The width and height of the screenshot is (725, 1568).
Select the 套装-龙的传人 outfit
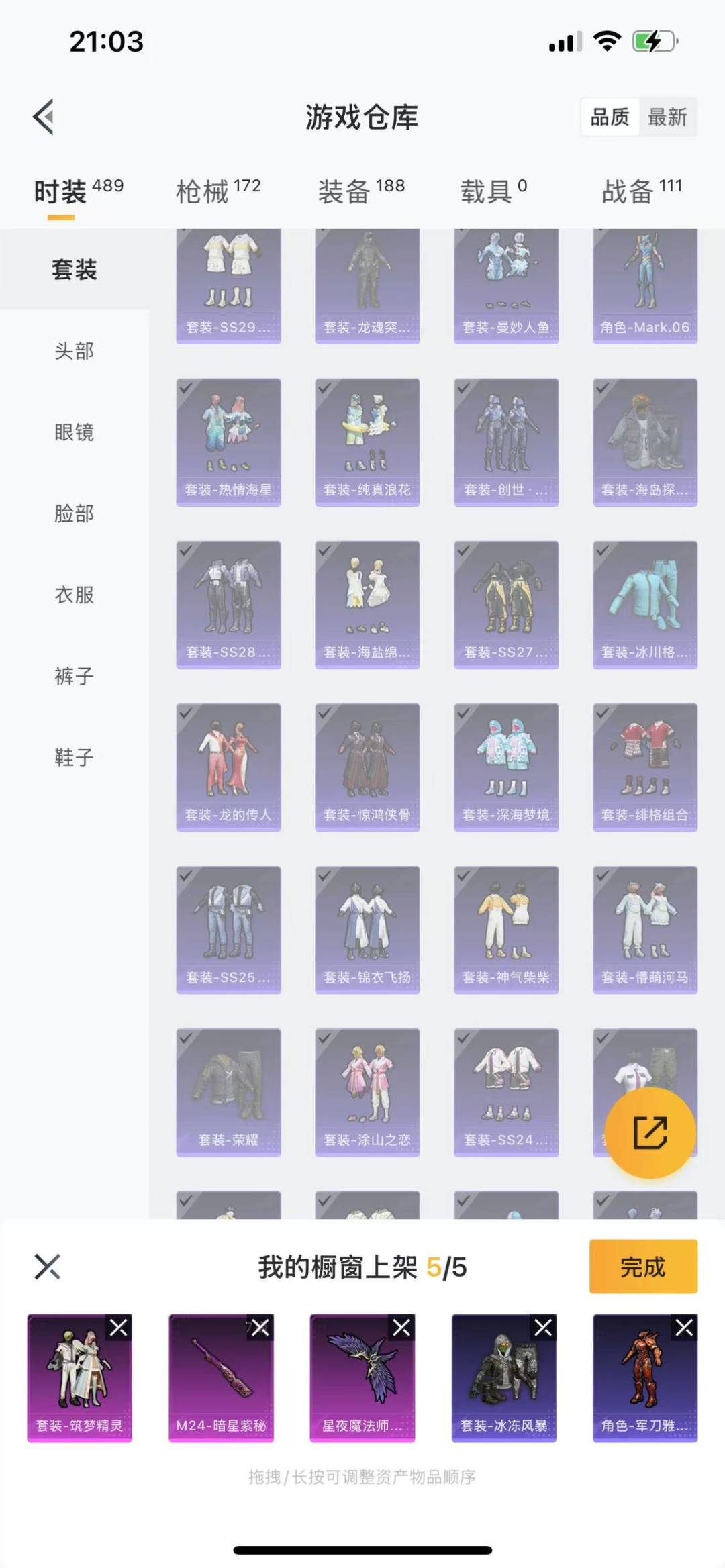[228, 767]
